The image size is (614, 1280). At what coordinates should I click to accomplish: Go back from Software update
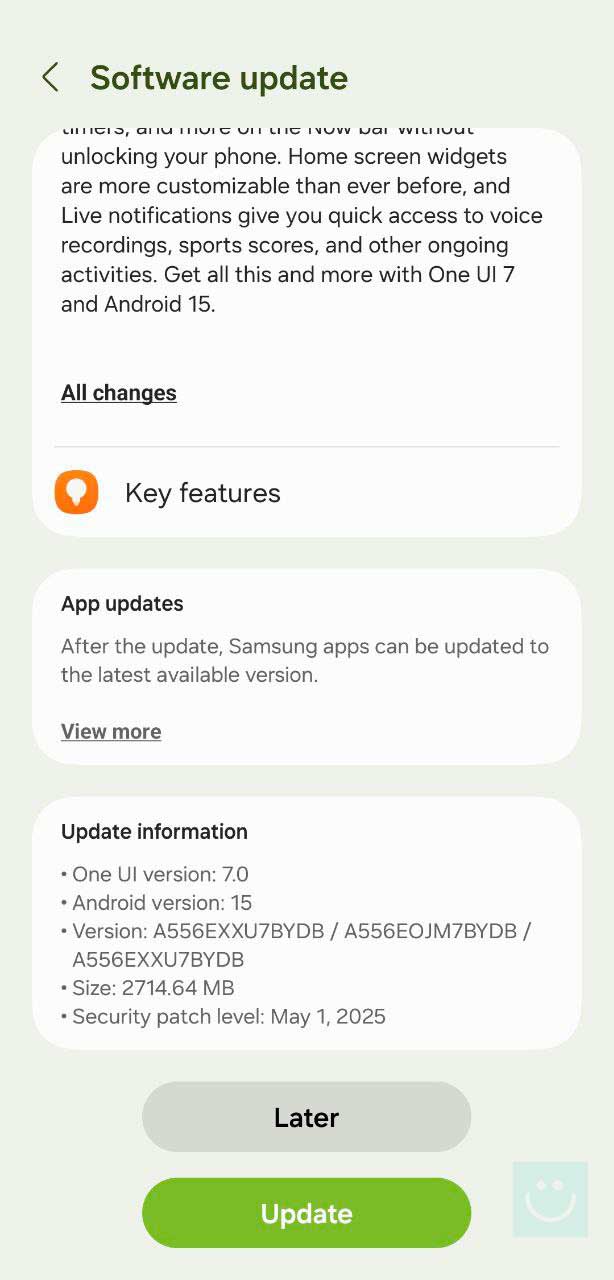(50, 77)
